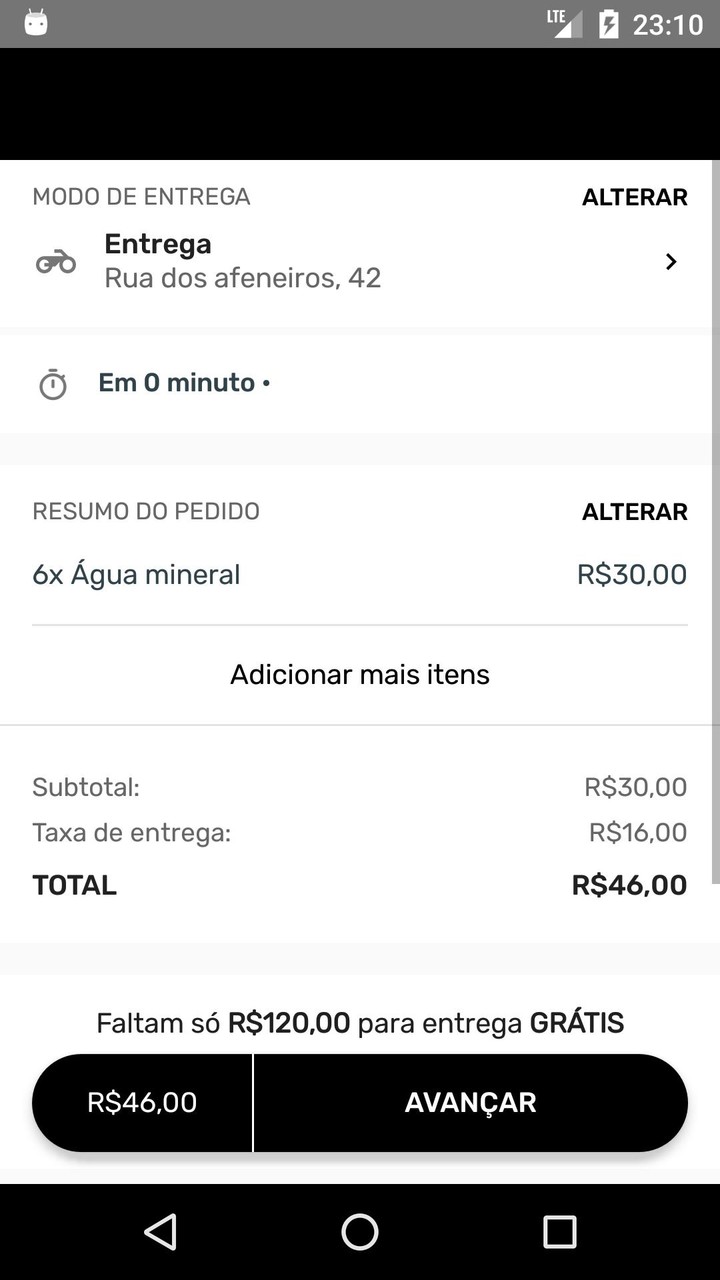Screen dimensions: 720x1280
Task: Select the 6x Água mineral item
Action: [x=136, y=574]
